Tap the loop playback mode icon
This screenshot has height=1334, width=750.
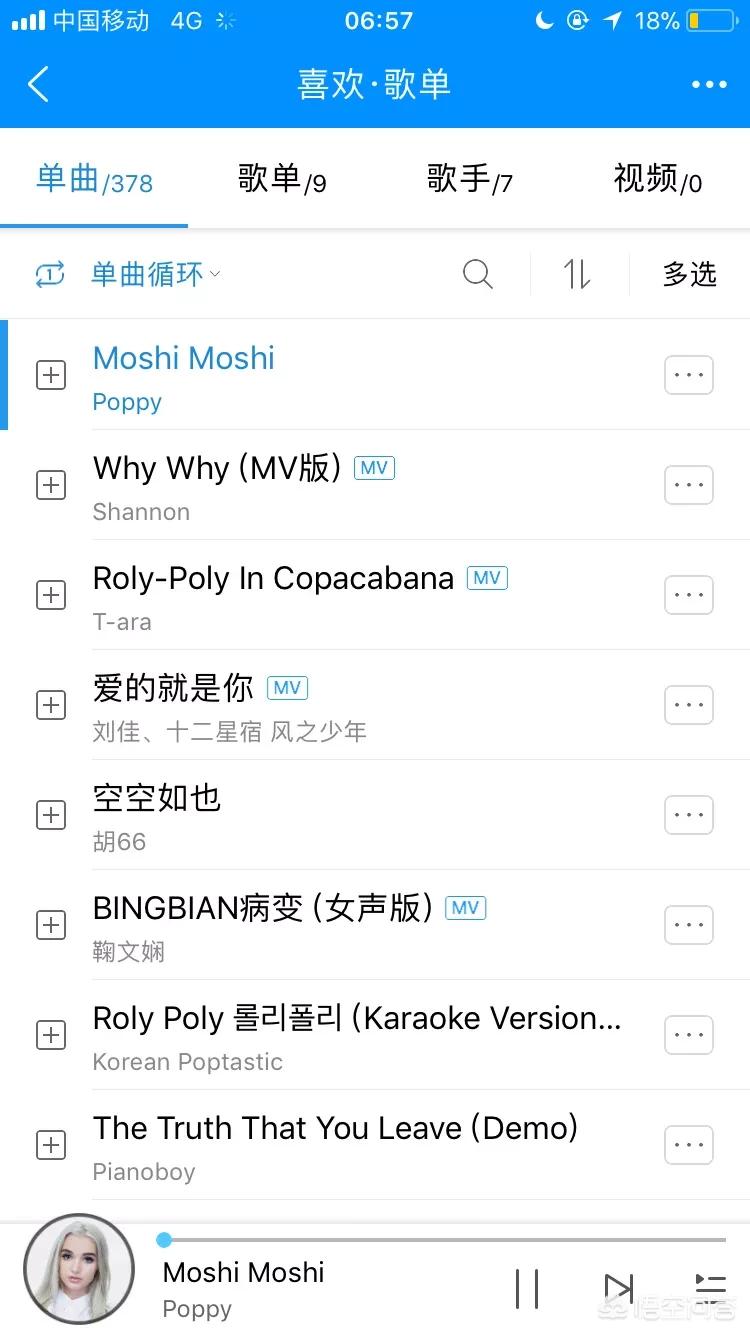tap(48, 274)
